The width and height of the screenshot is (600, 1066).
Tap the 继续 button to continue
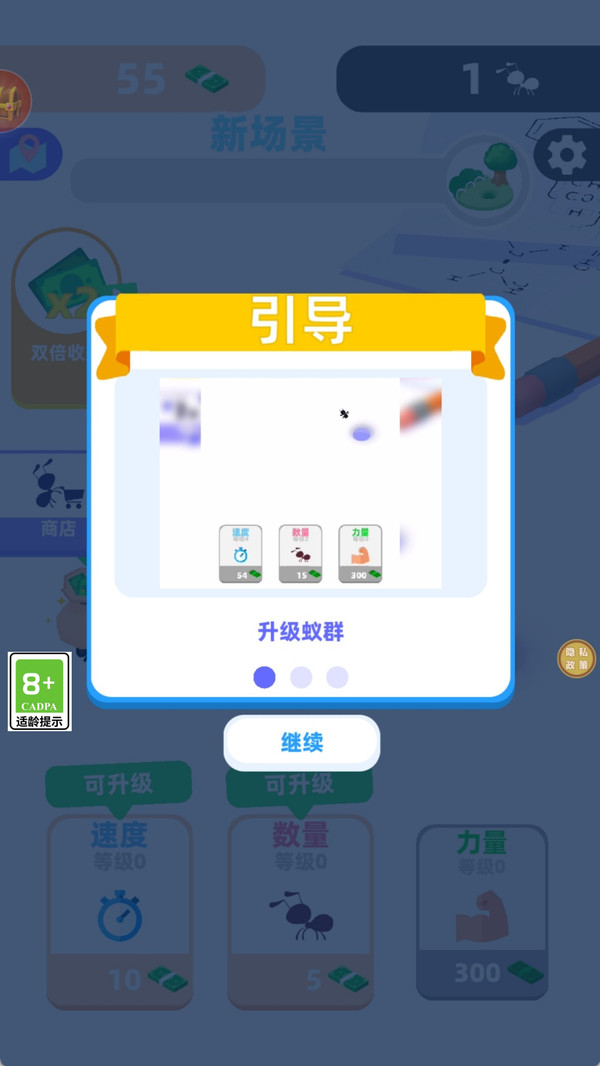[x=301, y=743]
